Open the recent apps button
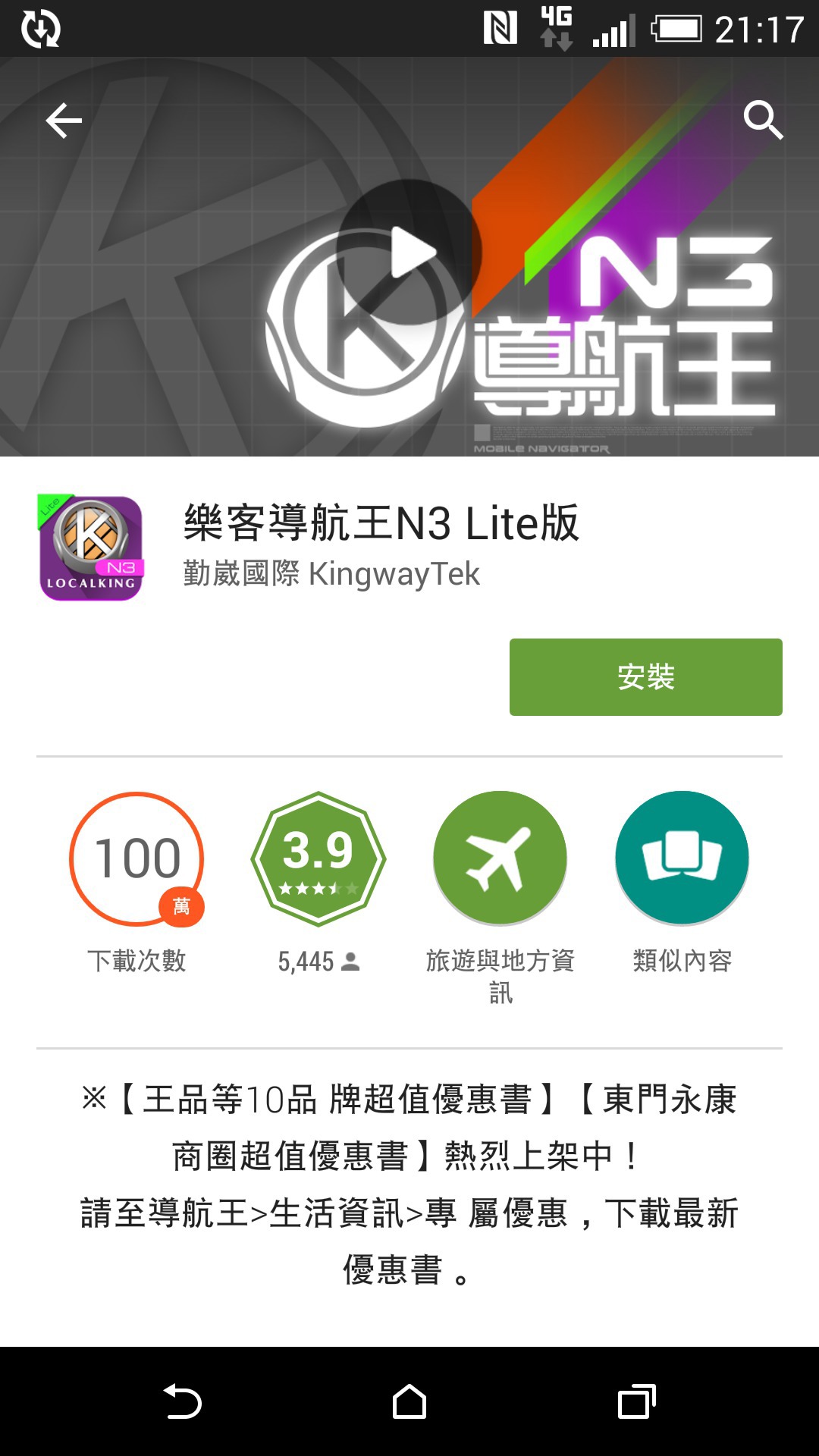Viewport: 819px width, 1456px height. click(636, 1401)
